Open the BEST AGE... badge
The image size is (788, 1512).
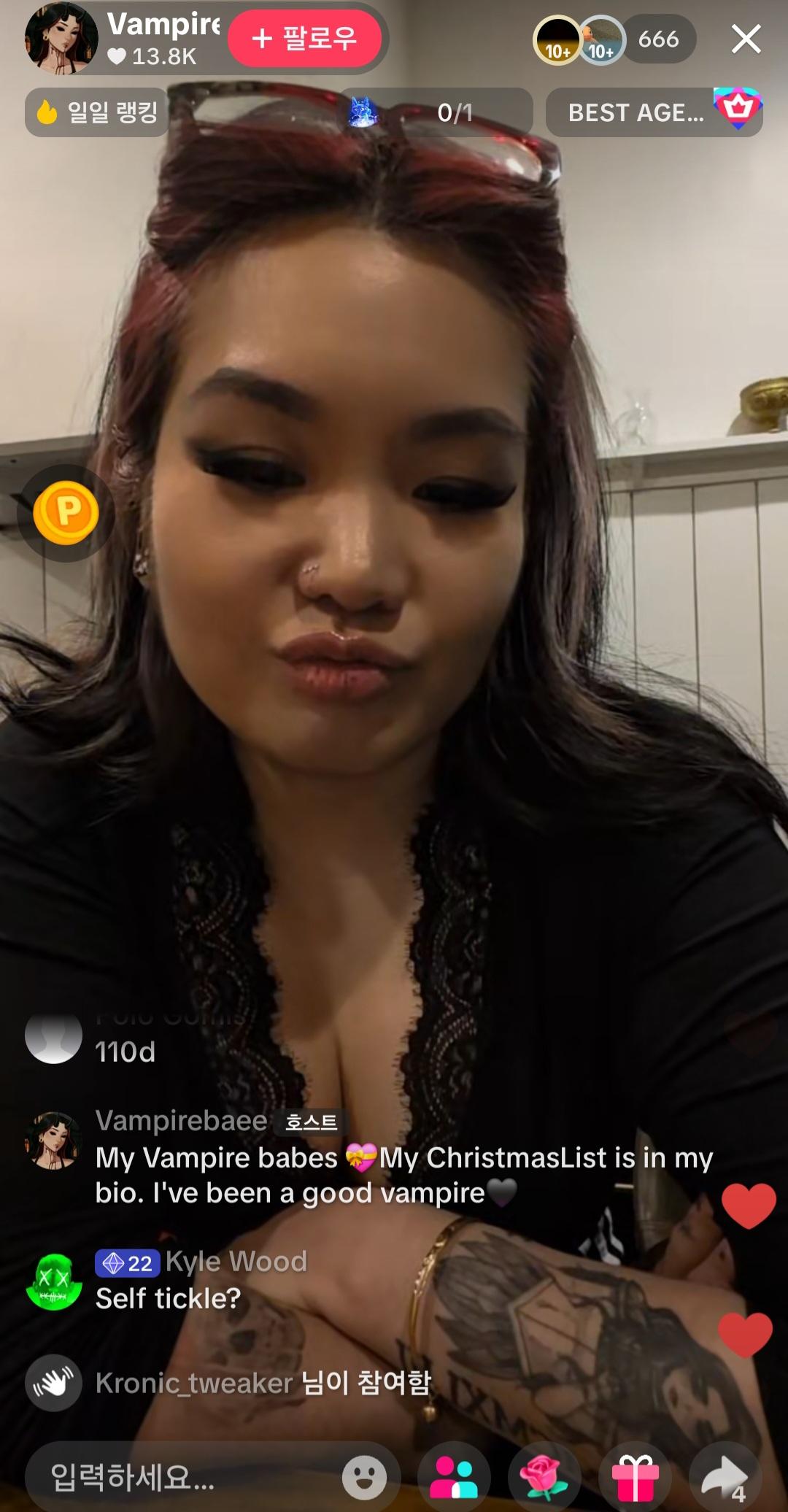point(653,112)
